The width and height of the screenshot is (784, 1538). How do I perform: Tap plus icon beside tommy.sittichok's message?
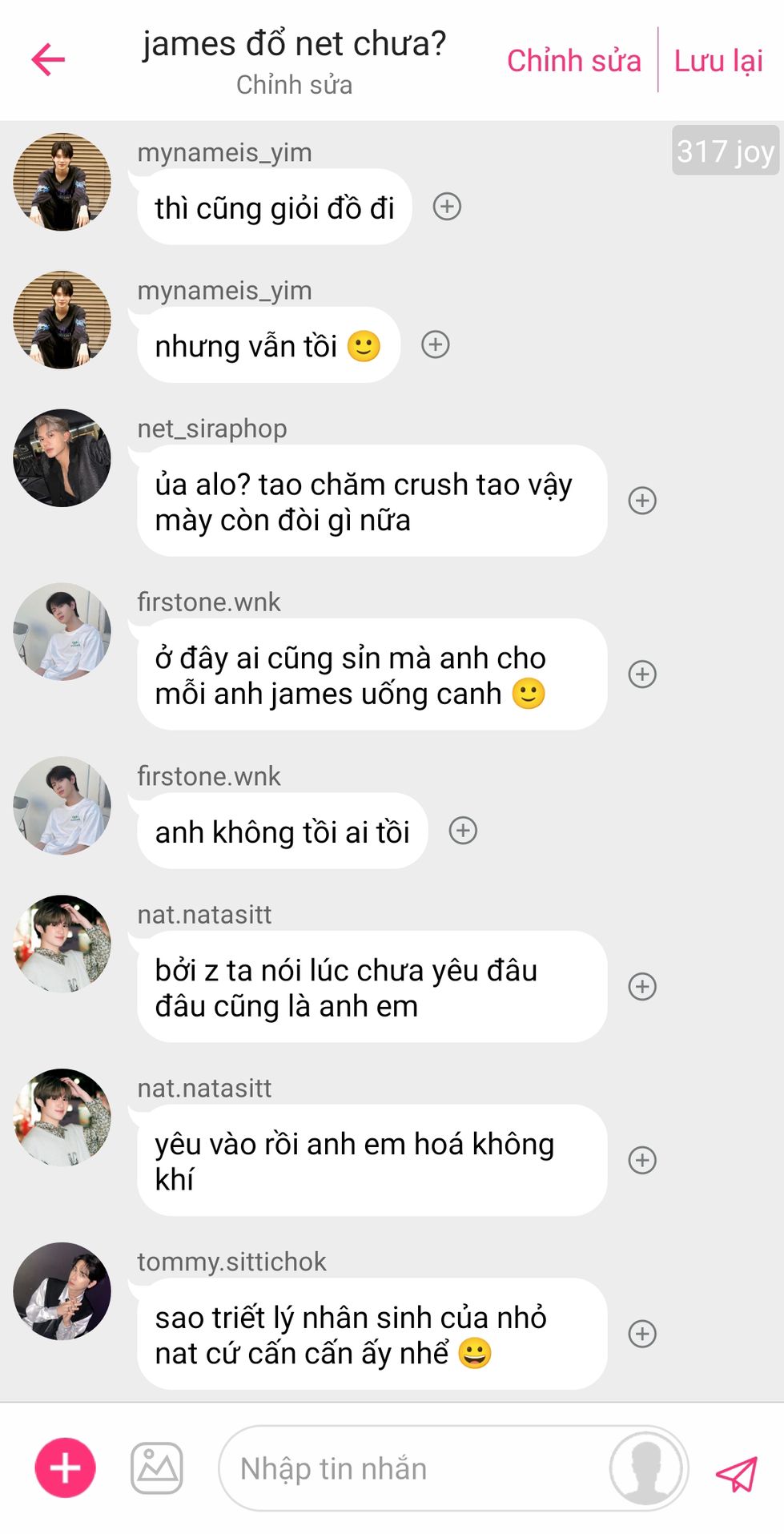coord(642,1333)
